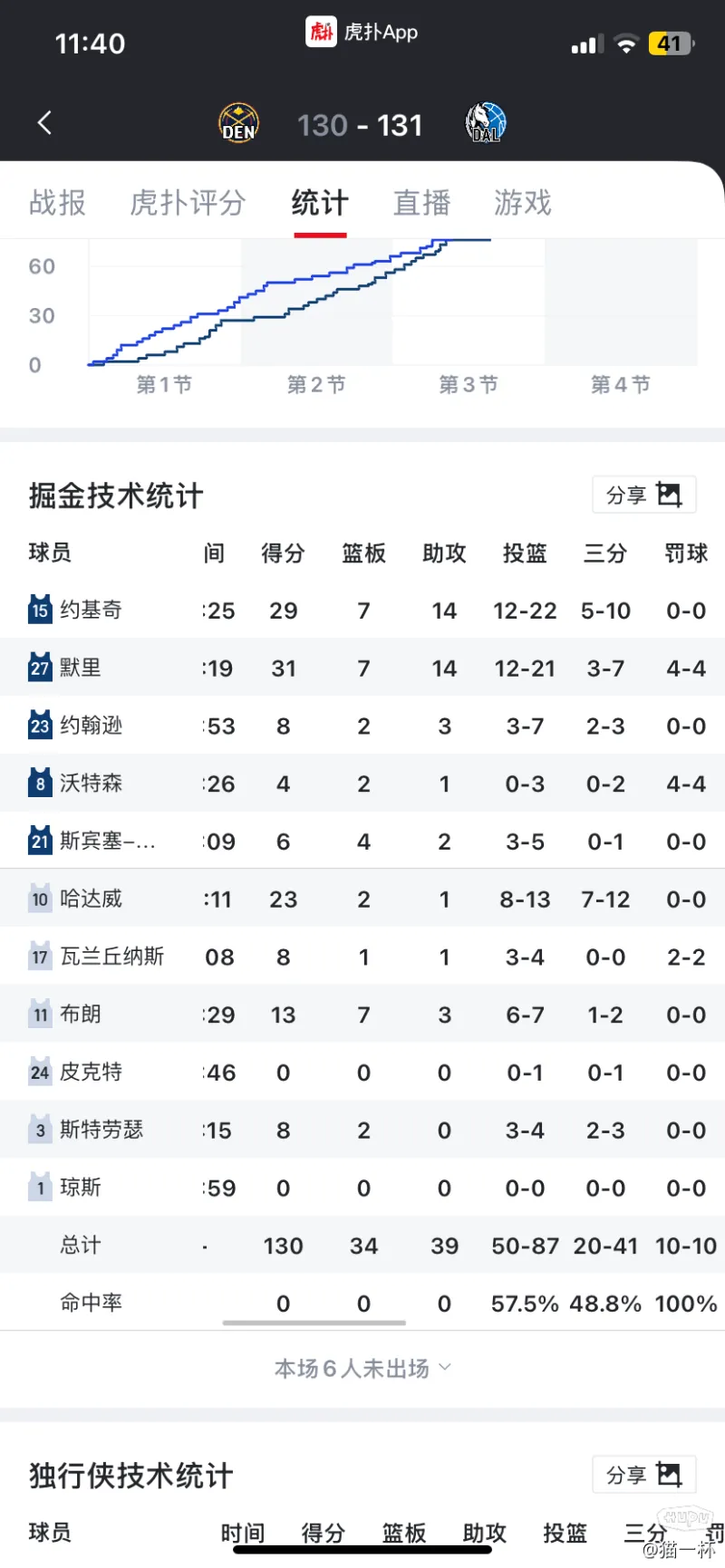Open 约翰逊 player row
Screen dimensions: 725x1568
(91, 726)
